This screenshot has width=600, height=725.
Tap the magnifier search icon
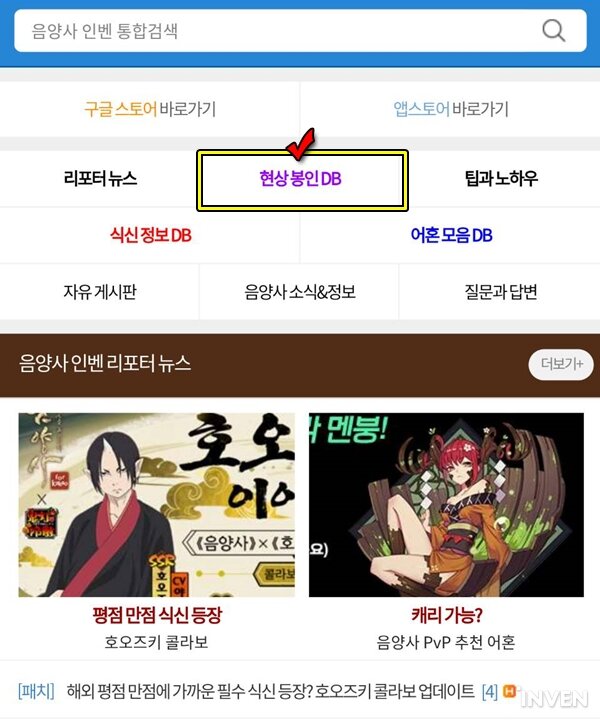pyautogui.click(x=554, y=31)
